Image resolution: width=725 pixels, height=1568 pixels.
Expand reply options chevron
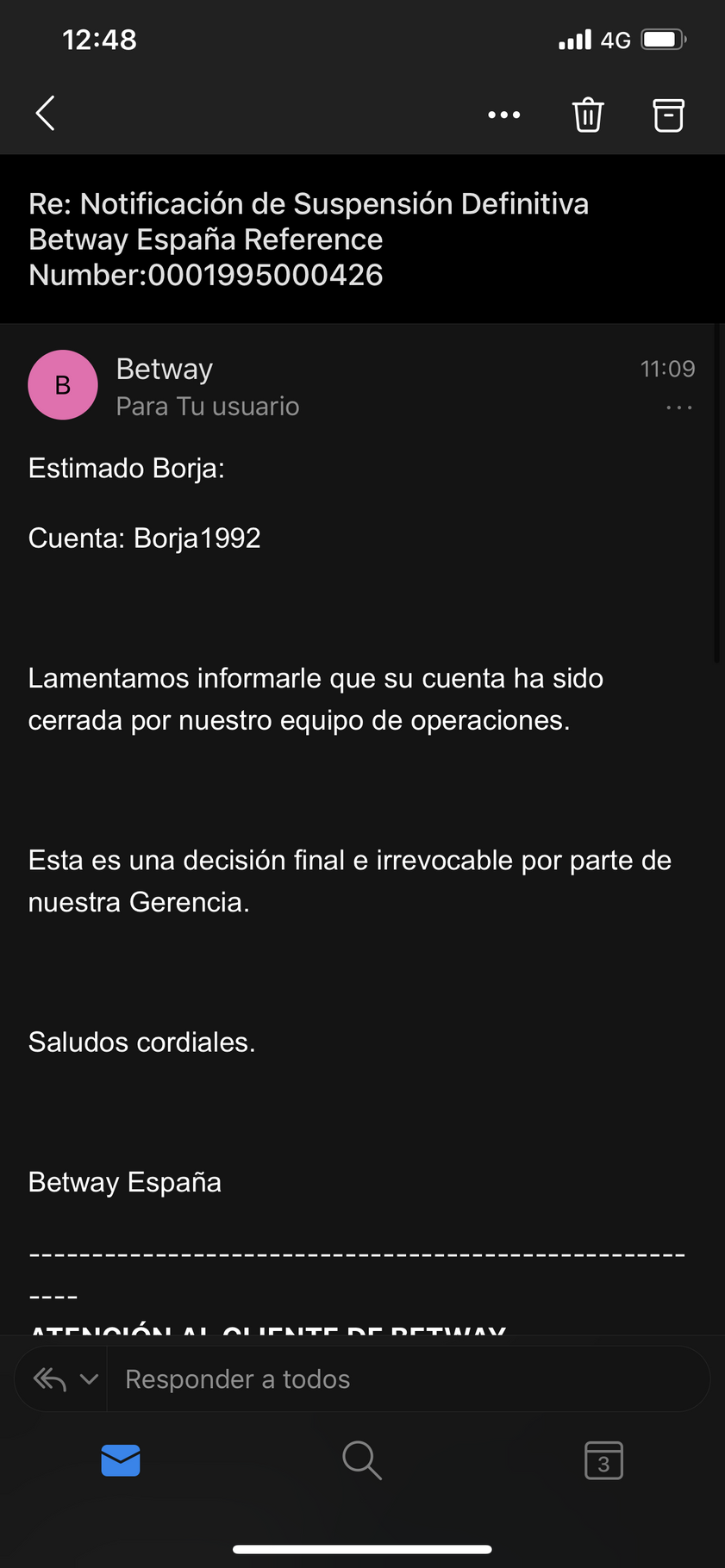click(89, 1379)
